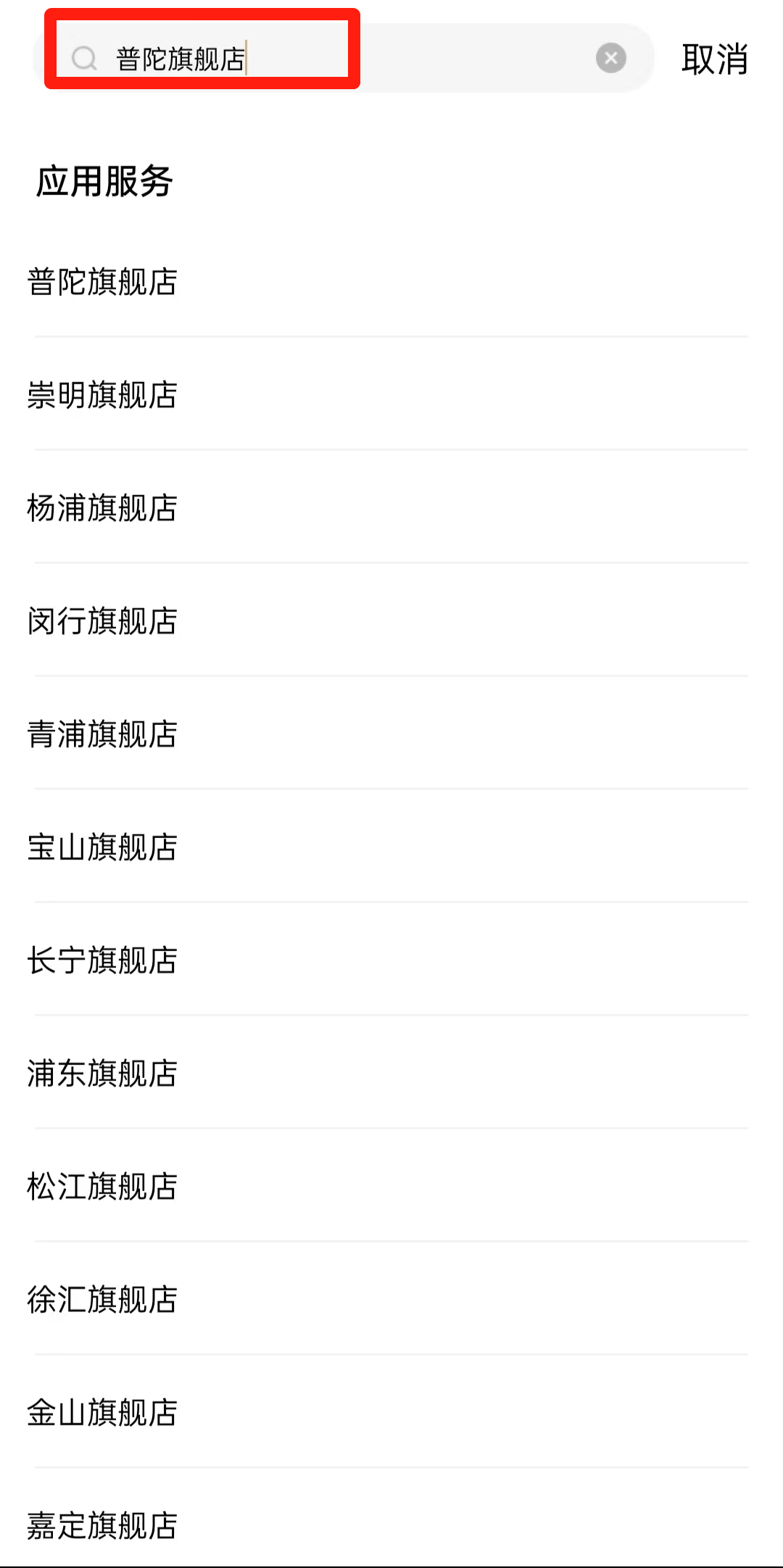Open 杨浦旗舰店

(103, 508)
